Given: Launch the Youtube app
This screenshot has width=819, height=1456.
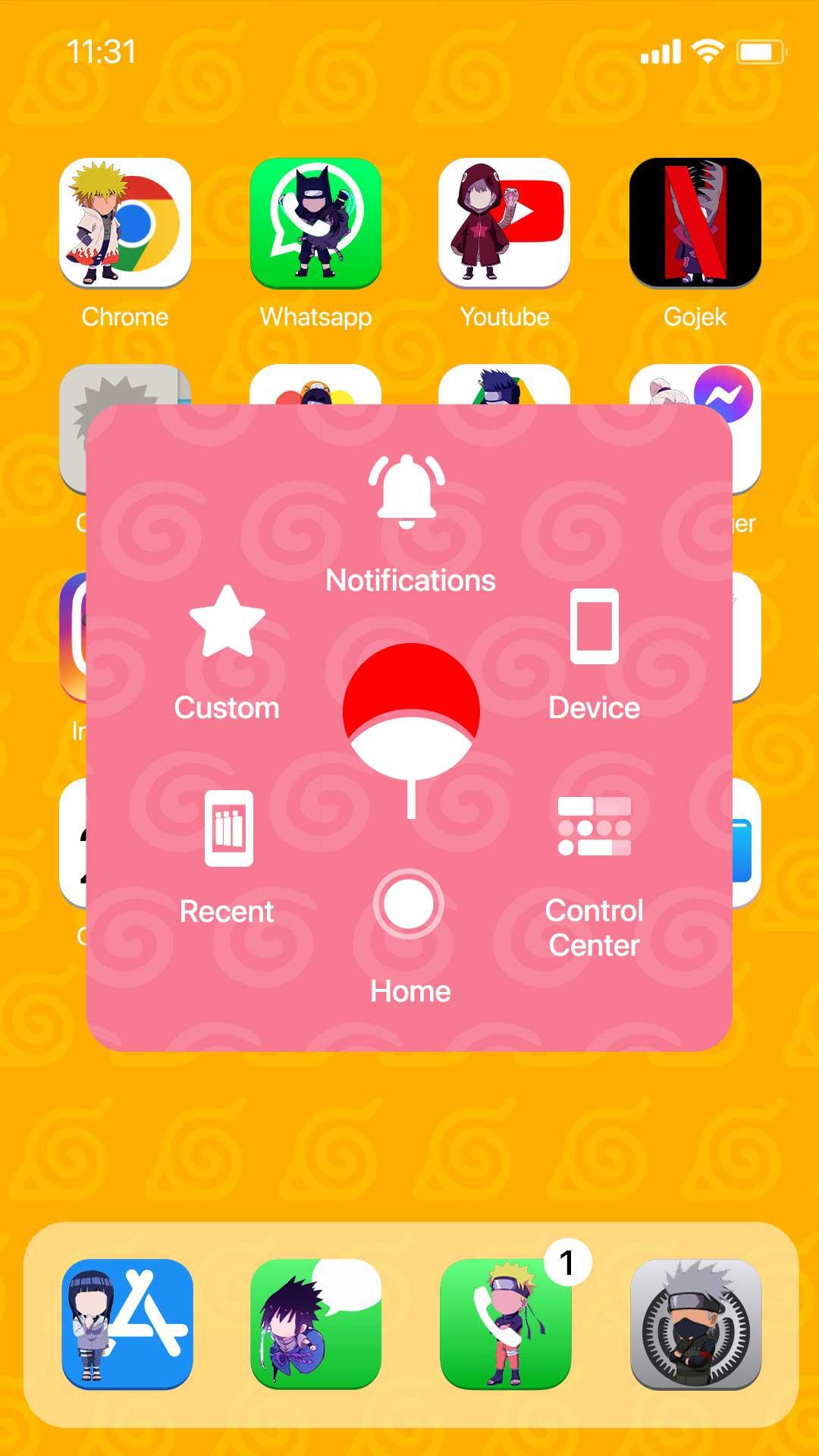Looking at the screenshot, I should pos(504,223).
